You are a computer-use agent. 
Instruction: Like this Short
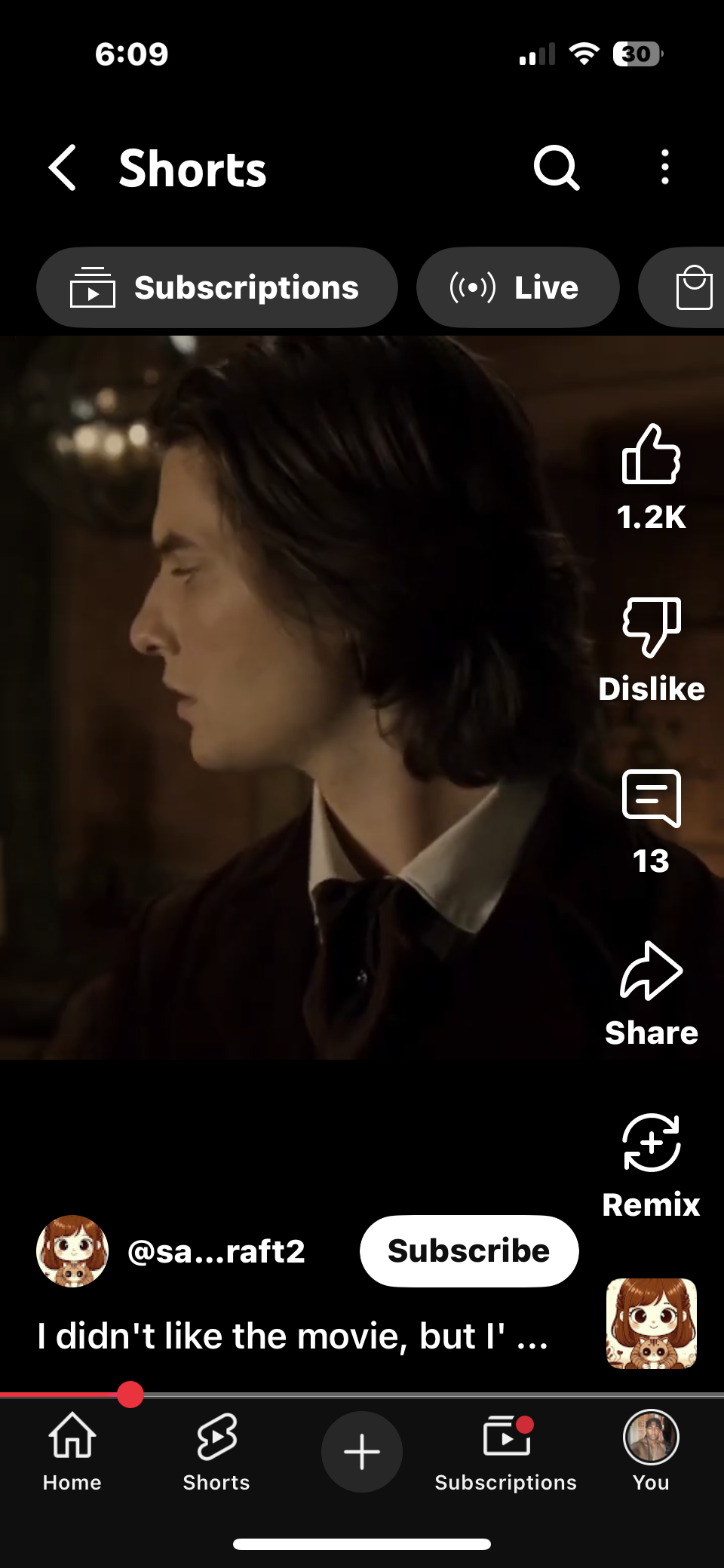point(651,455)
